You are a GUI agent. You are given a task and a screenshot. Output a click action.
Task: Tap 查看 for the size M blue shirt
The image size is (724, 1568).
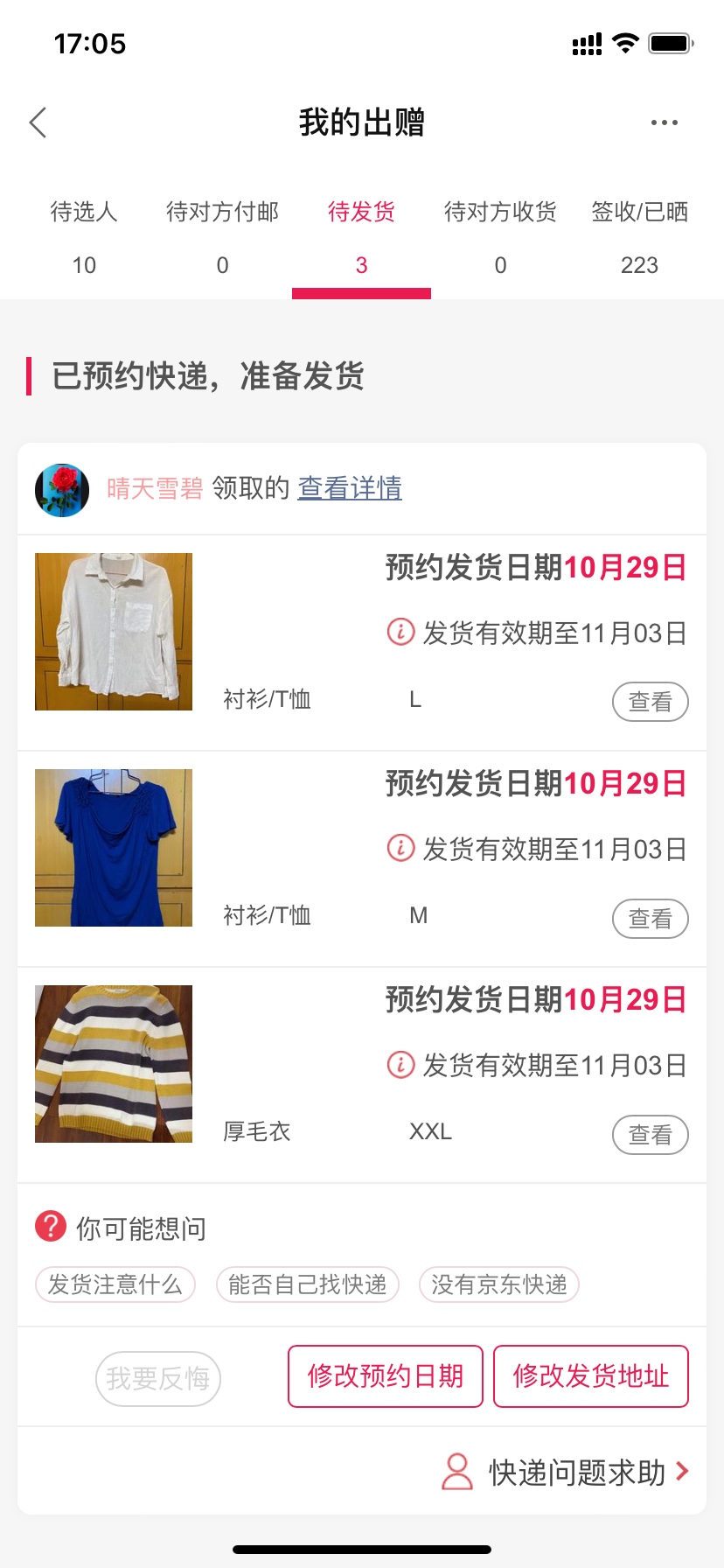tap(650, 919)
